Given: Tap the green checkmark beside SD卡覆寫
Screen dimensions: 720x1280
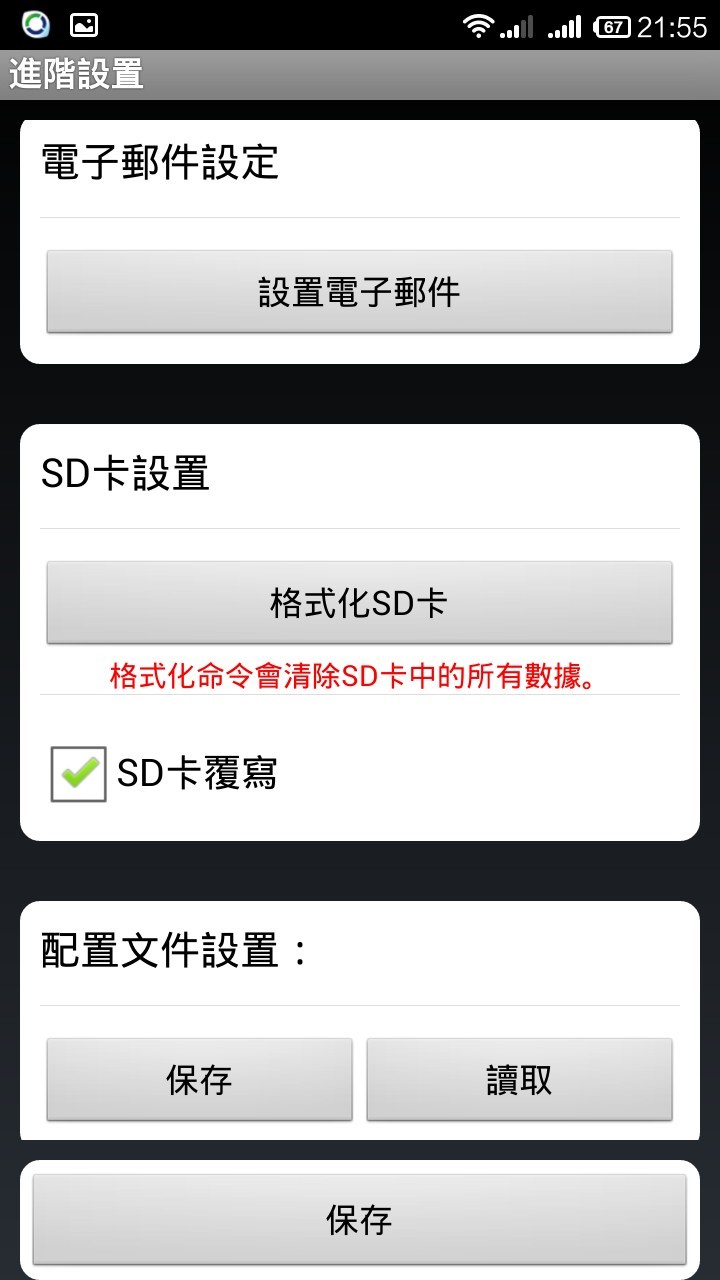Looking at the screenshot, I should [x=77, y=772].
